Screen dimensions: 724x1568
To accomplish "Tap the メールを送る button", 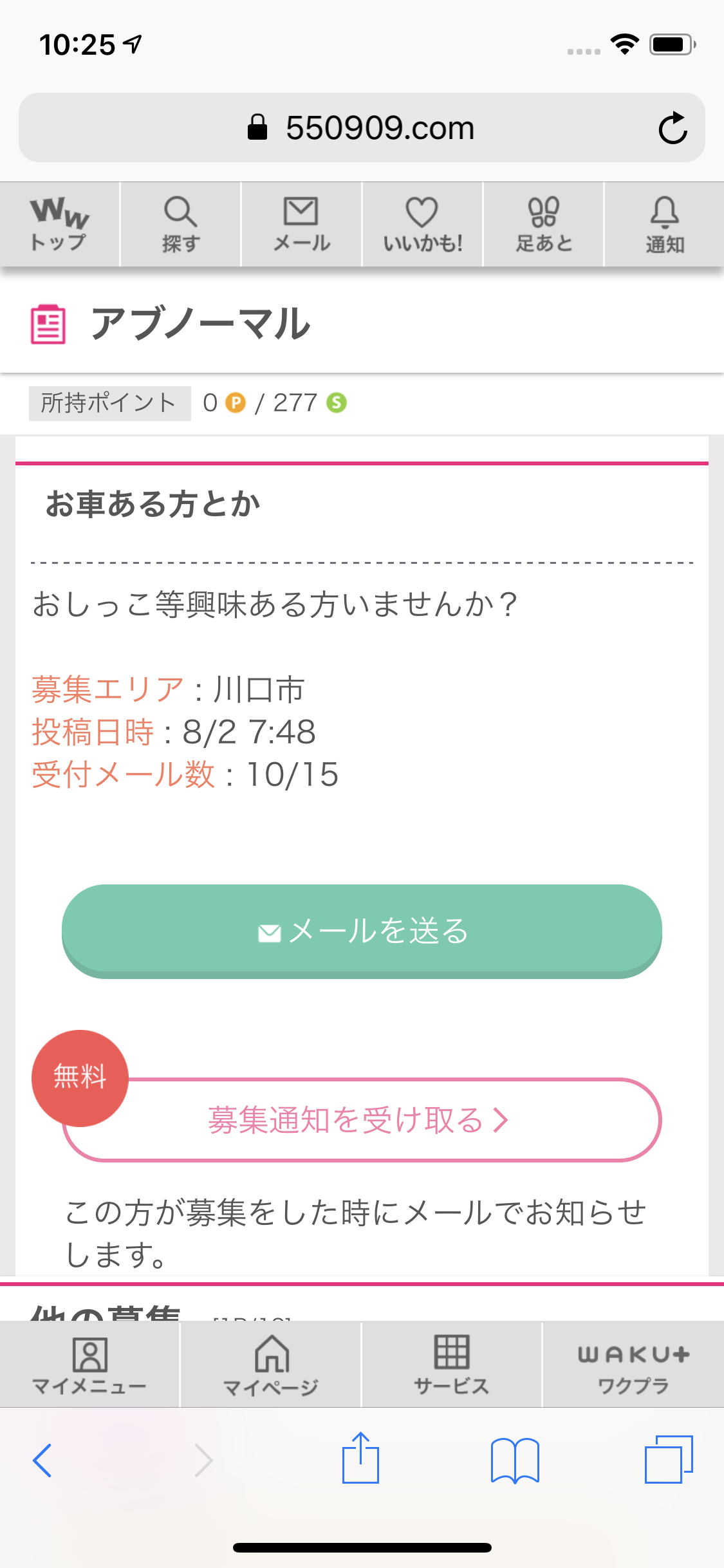I will pyautogui.click(x=362, y=931).
